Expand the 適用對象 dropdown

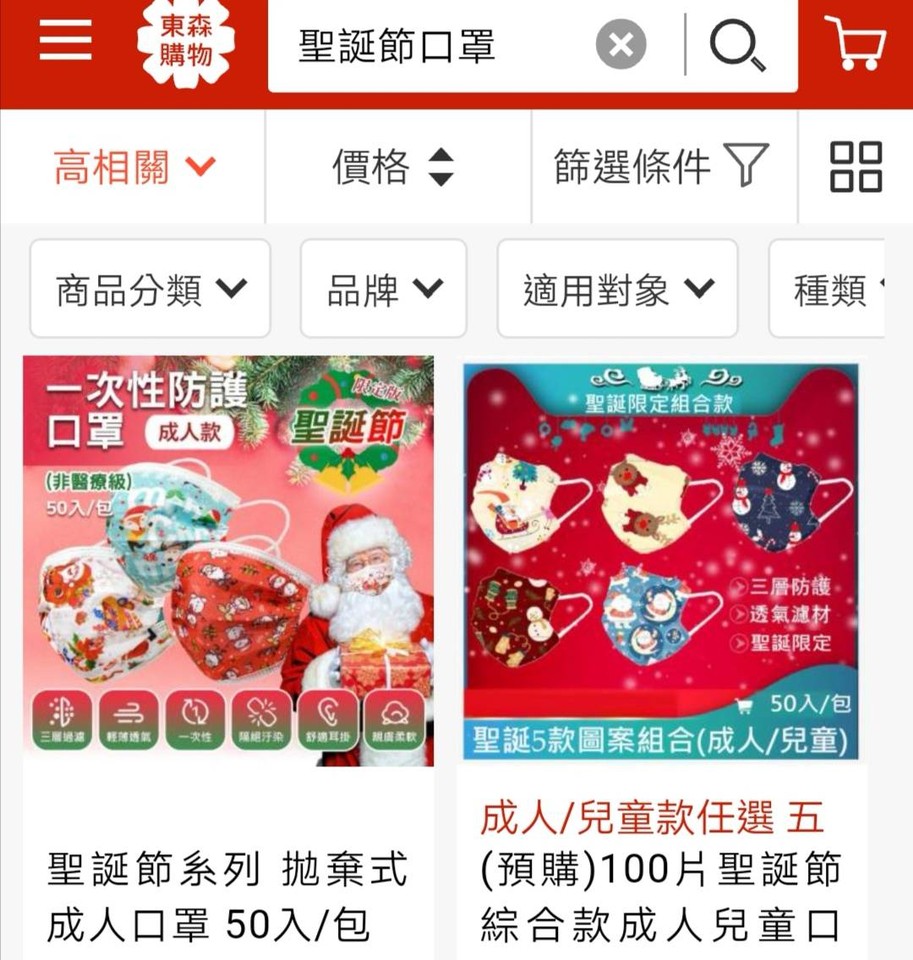[x=617, y=289]
